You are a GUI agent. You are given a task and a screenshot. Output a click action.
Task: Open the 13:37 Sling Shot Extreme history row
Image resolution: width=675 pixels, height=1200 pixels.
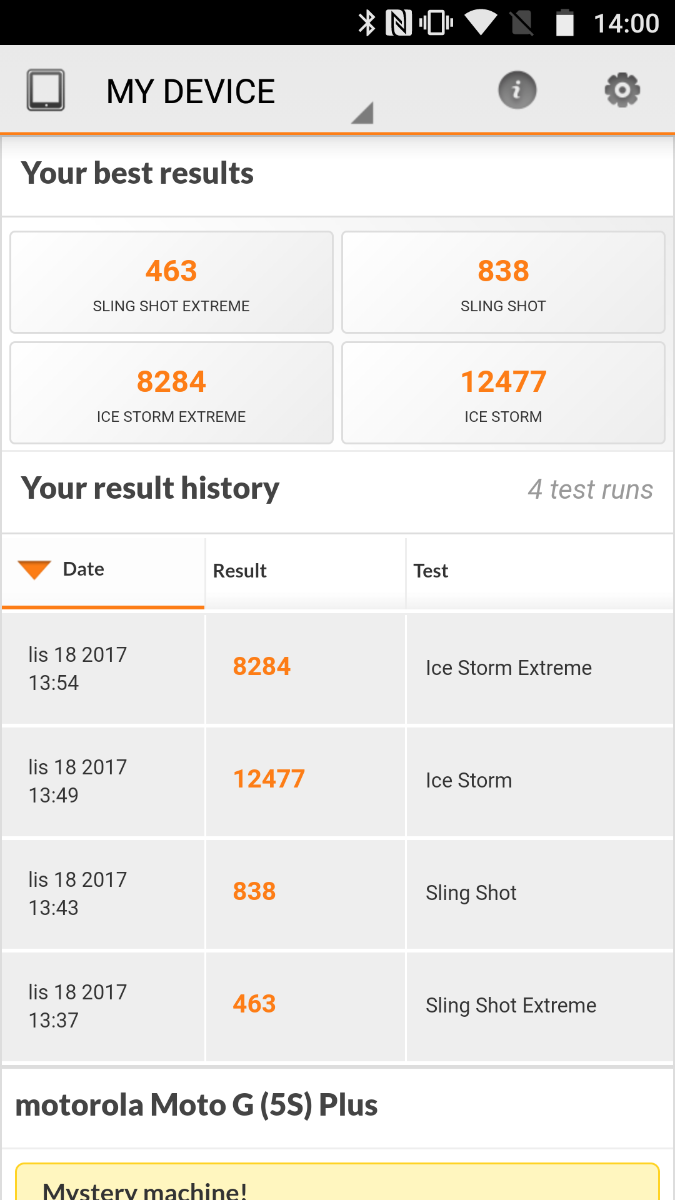click(x=337, y=1005)
